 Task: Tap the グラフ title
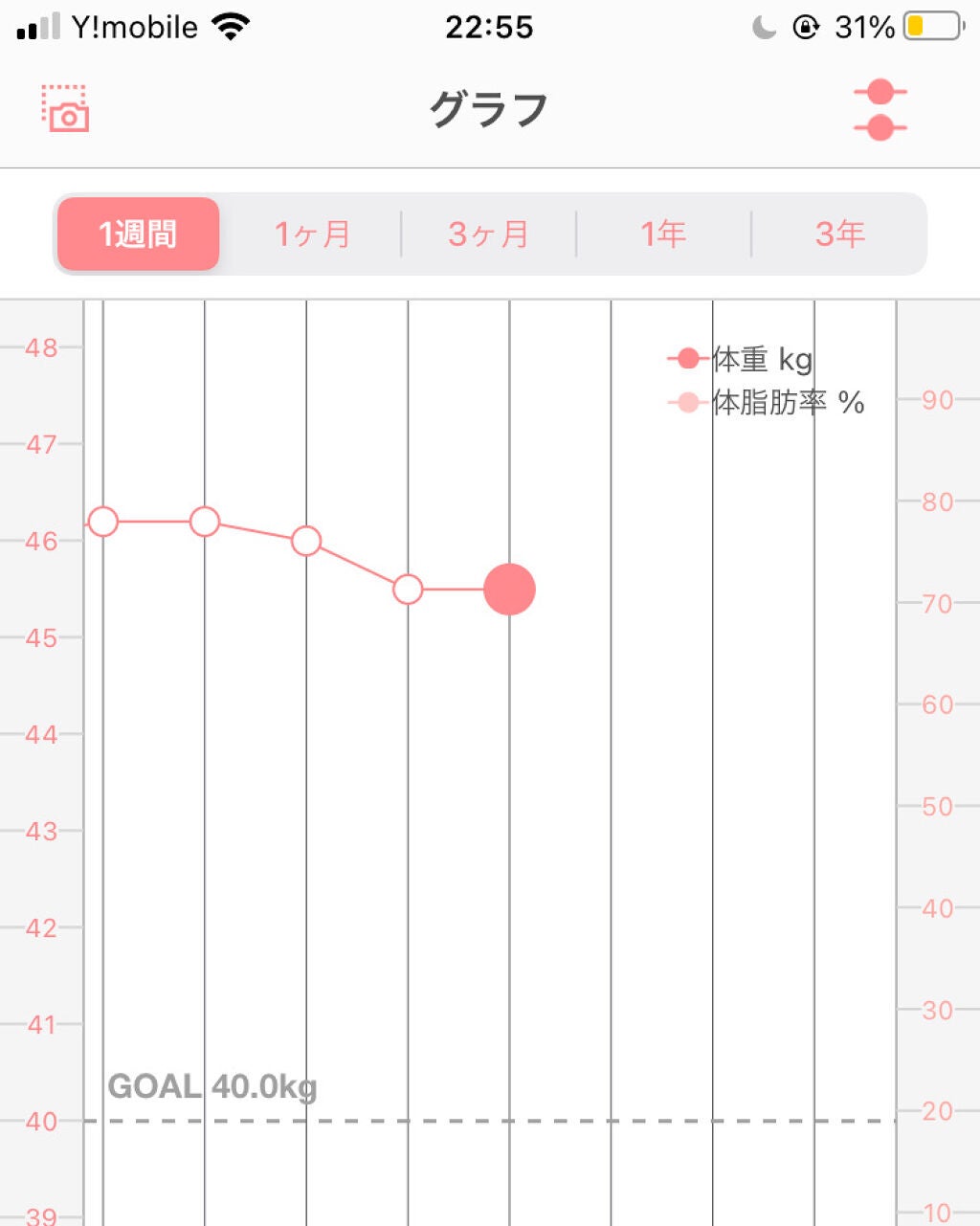point(489,107)
